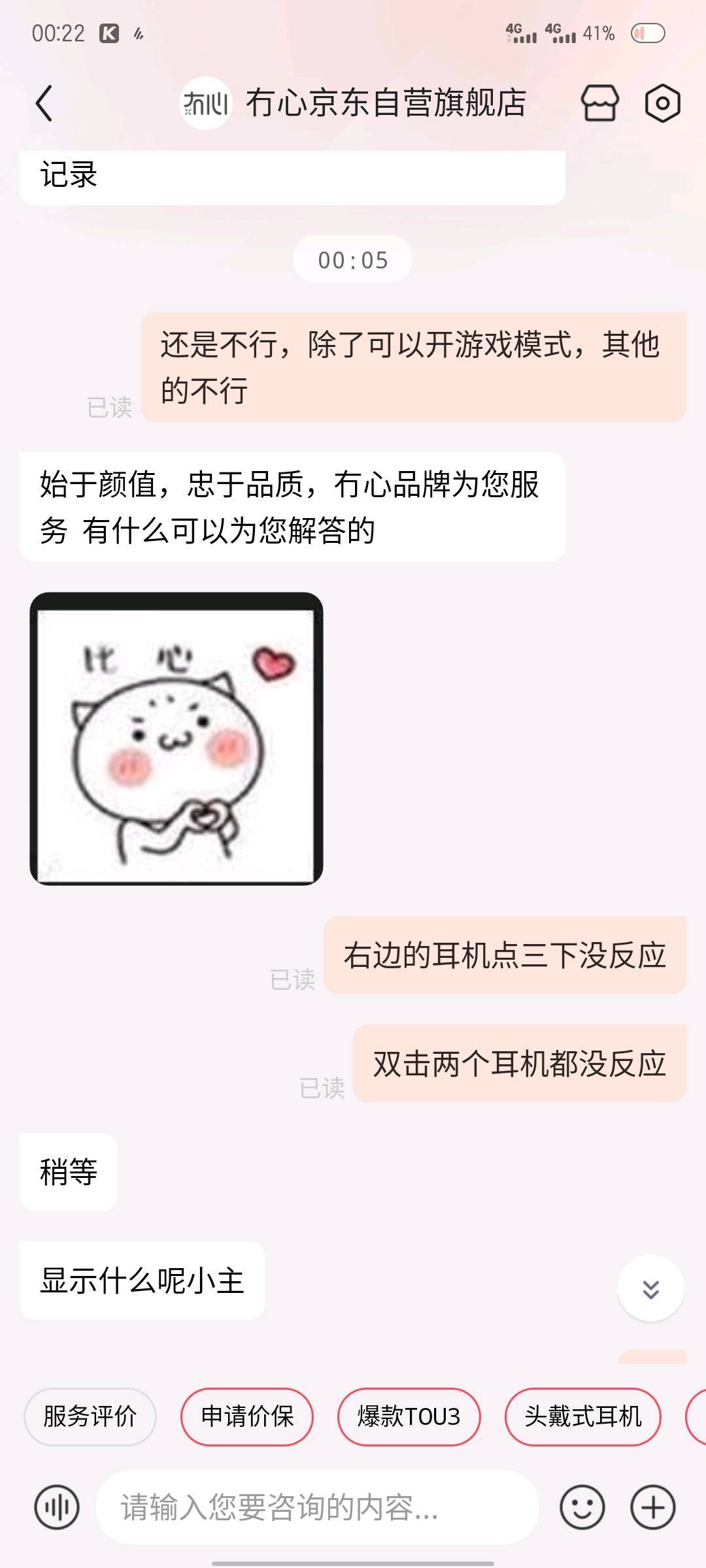The height and width of the screenshot is (1568, 706).
Task: Select the 头戴式耳机 chip
Action: [582, 1417]
